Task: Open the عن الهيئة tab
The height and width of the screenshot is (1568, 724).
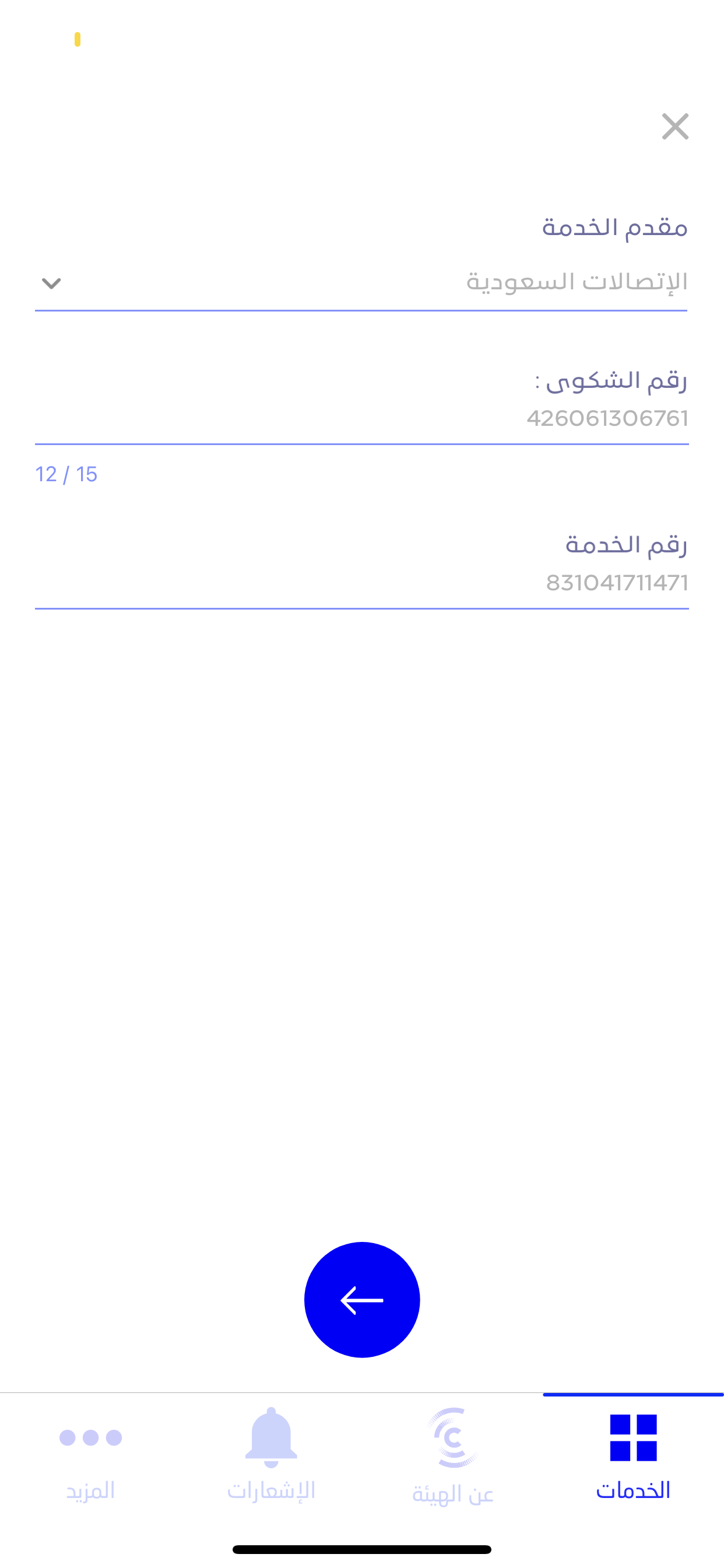Action: coord(453,1456)
